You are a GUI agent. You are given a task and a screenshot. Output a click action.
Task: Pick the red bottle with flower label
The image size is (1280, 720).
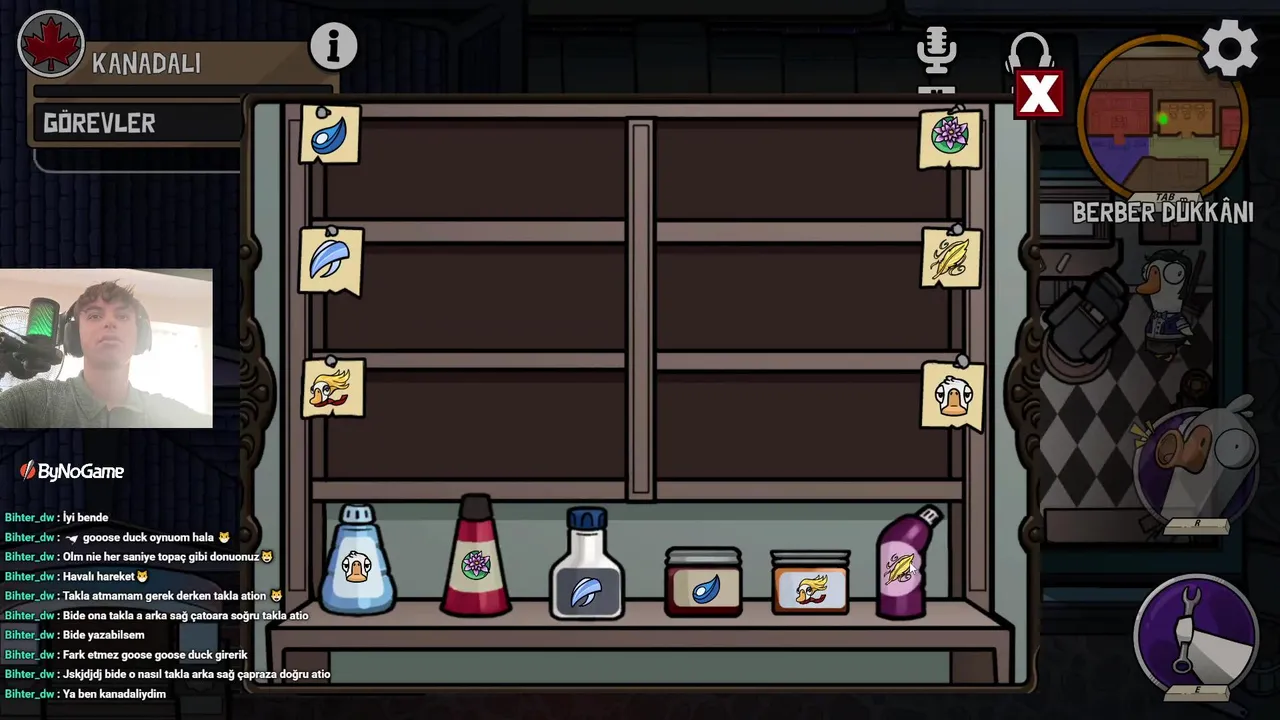(476, 560)
